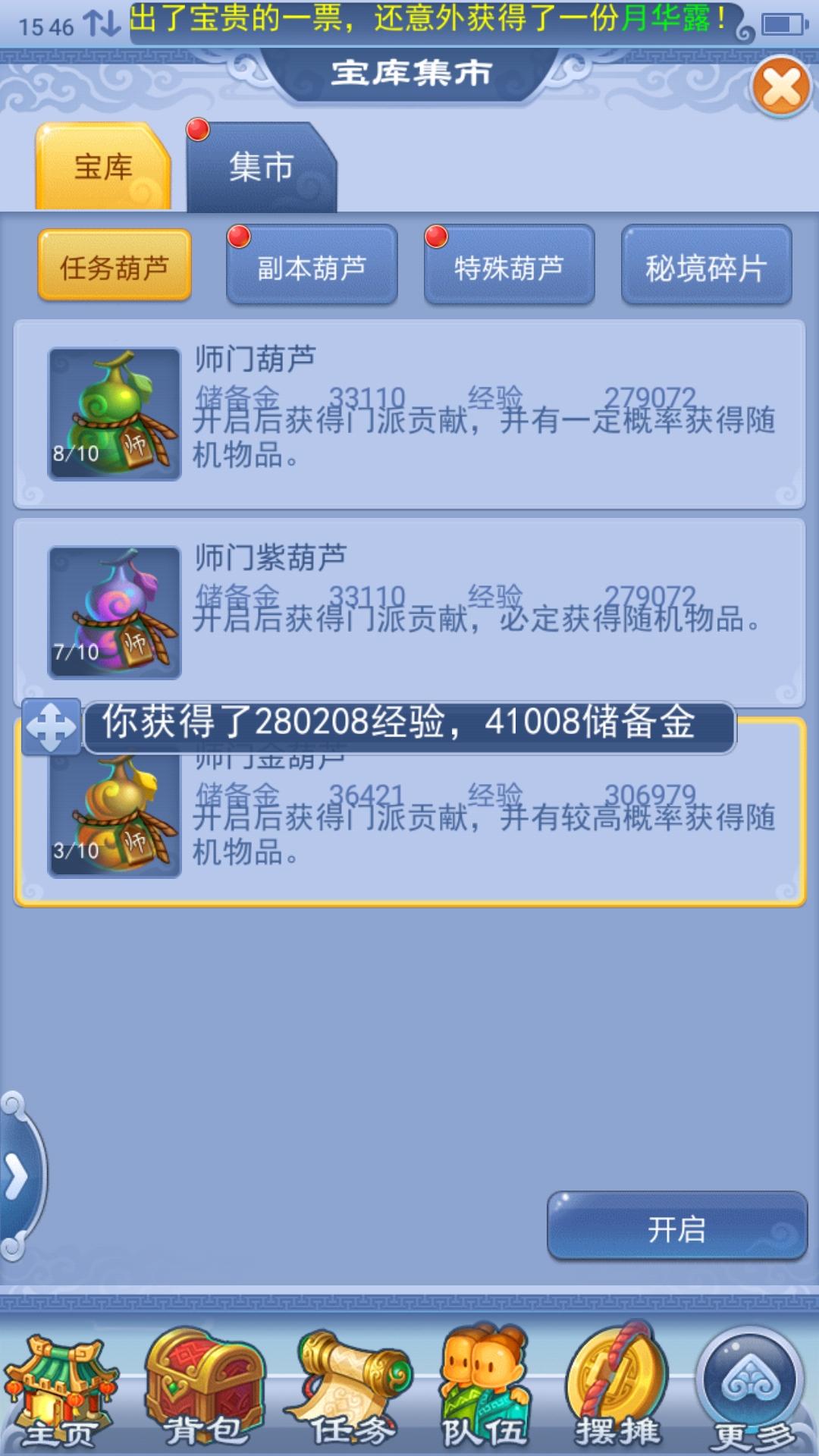Select the 师门金葫芦 item row

409,827
